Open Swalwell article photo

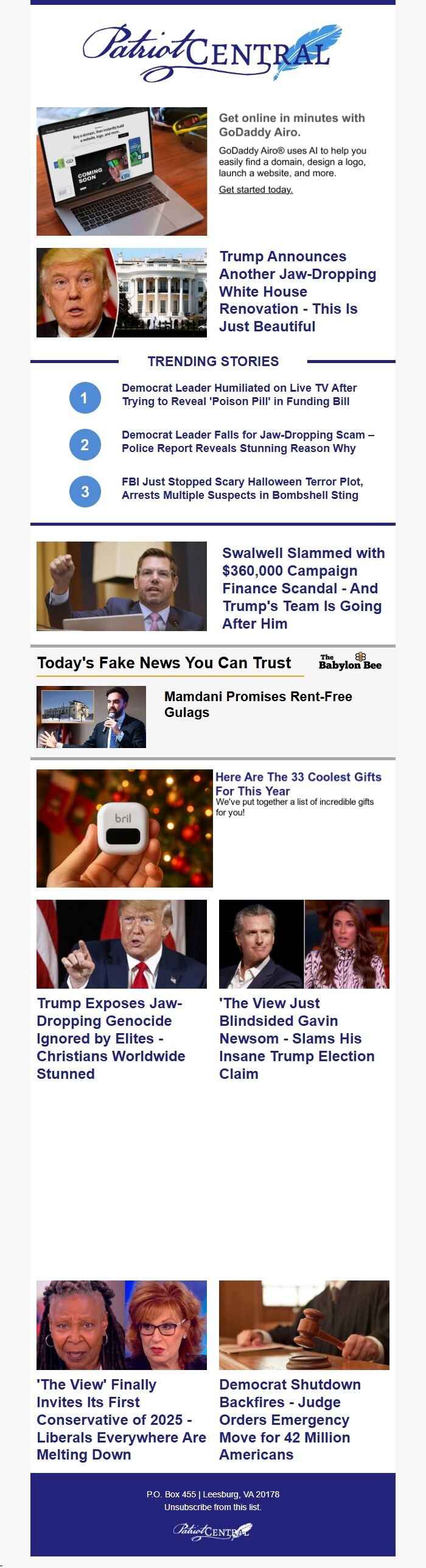coord(122,586)
